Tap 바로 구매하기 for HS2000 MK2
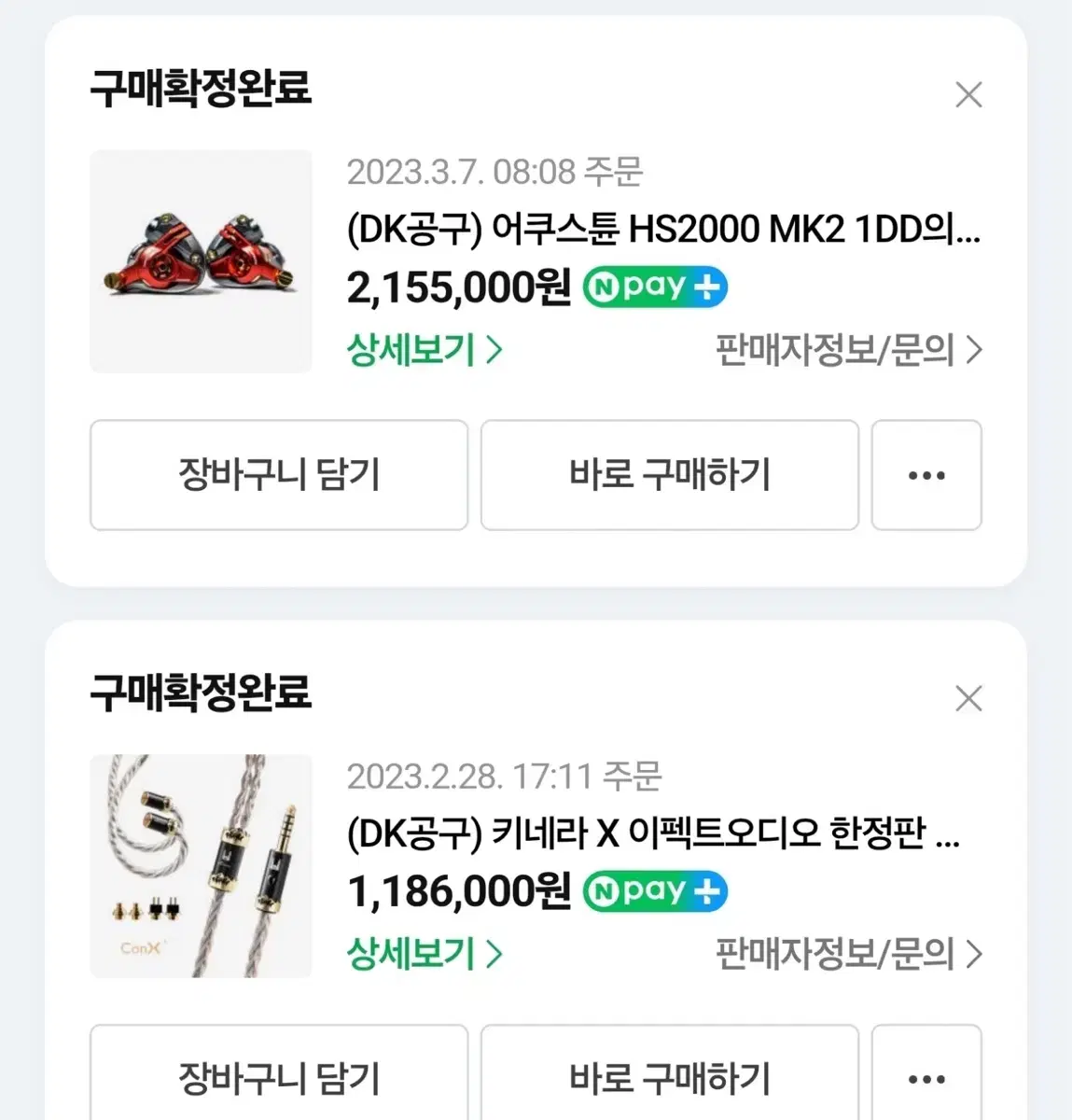 pyautogui.click(x=669, y=475)
